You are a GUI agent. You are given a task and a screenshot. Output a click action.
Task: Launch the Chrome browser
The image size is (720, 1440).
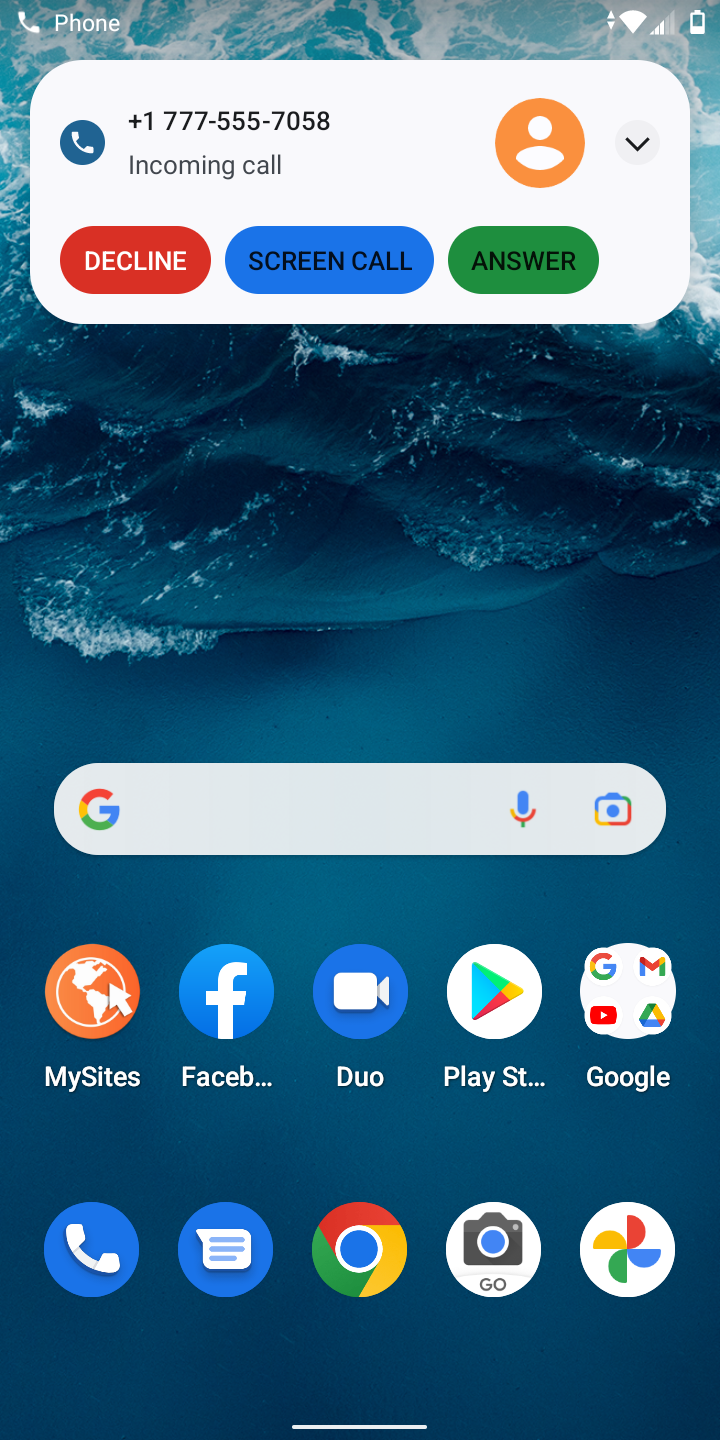(360, 1249)
